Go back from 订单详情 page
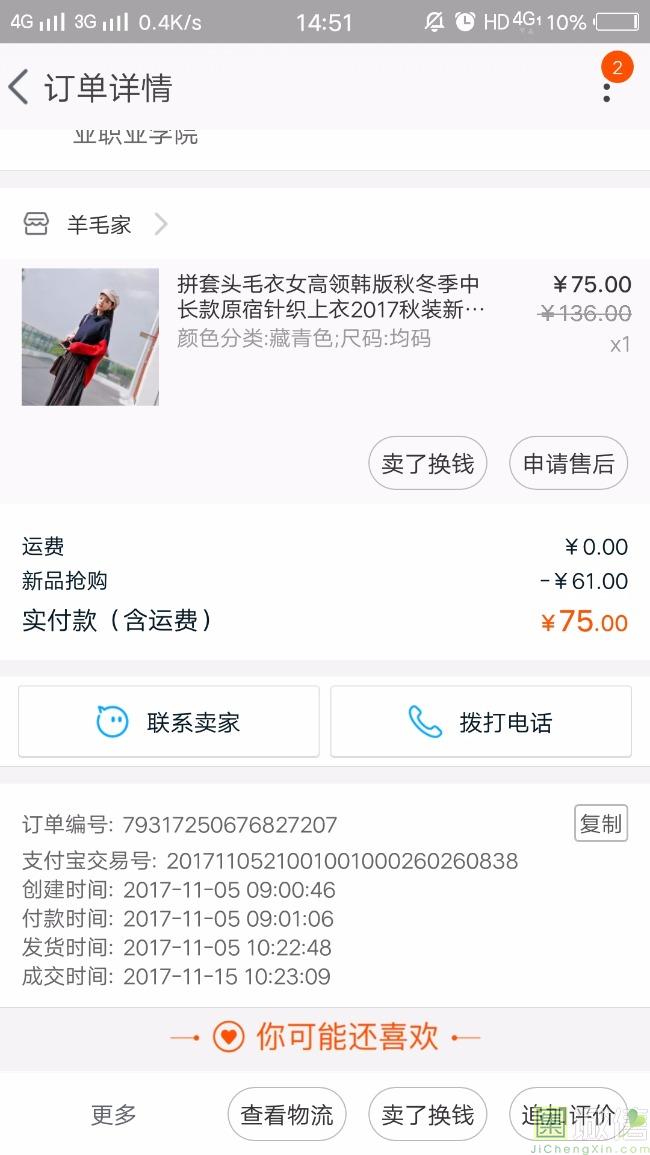This screenshot has height=1155, width=650. 20,87
